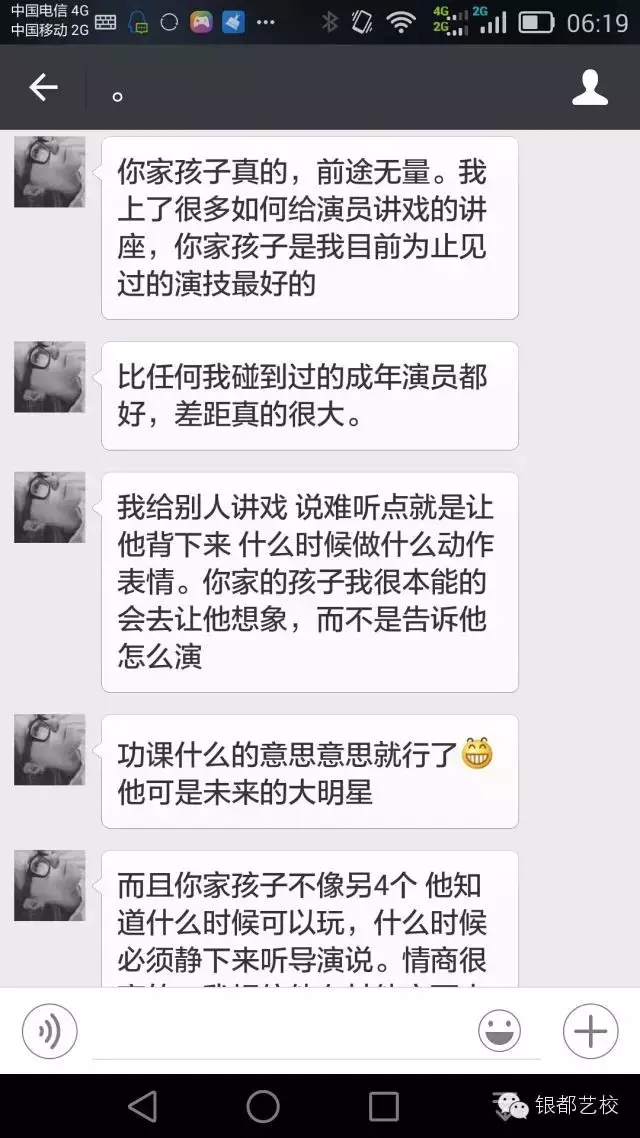640x1138 pixels.
Task: Tap the avatar beside the 前途无量 message
Action: pos(49,172)
